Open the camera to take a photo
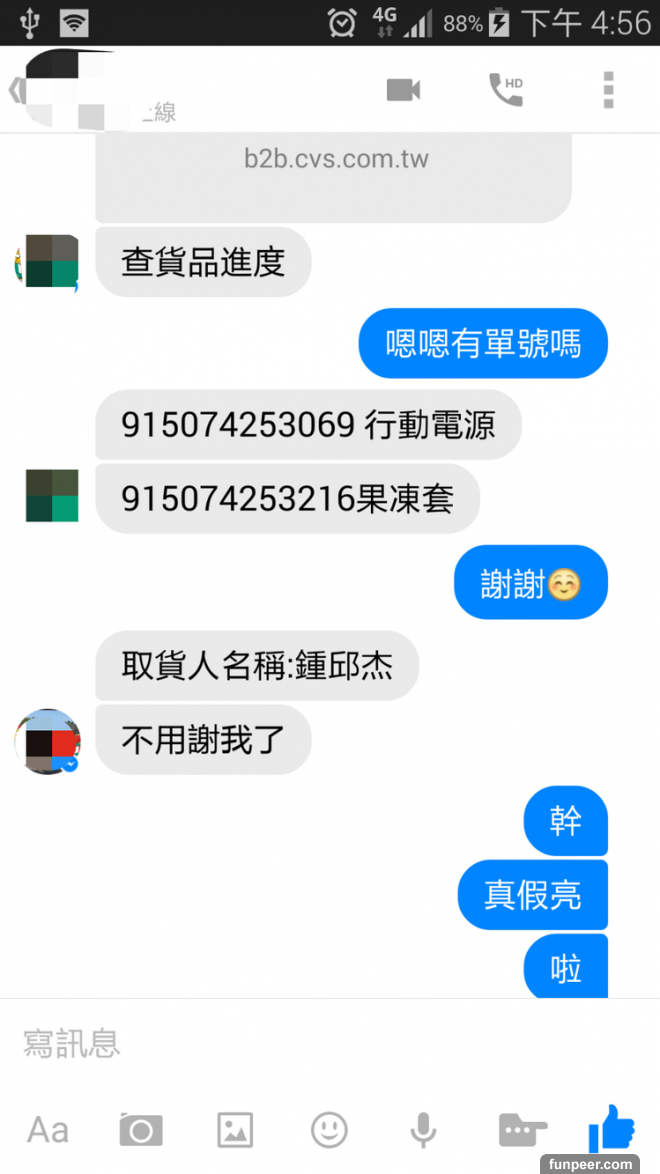660x1174 pixels. coord(141,1131)
